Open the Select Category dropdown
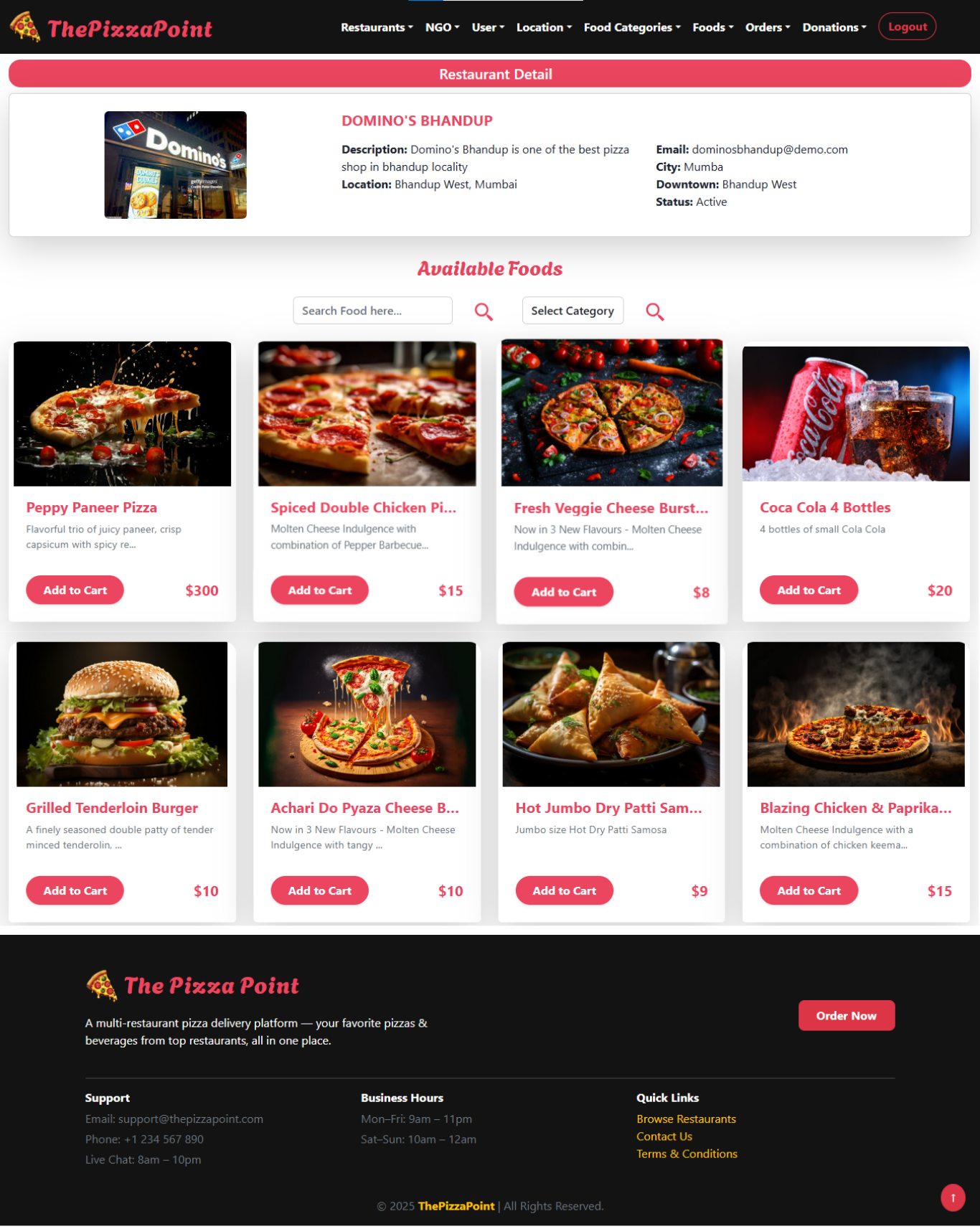The height and width of the screenshot is (1229, 980). [x=573, y=311]
